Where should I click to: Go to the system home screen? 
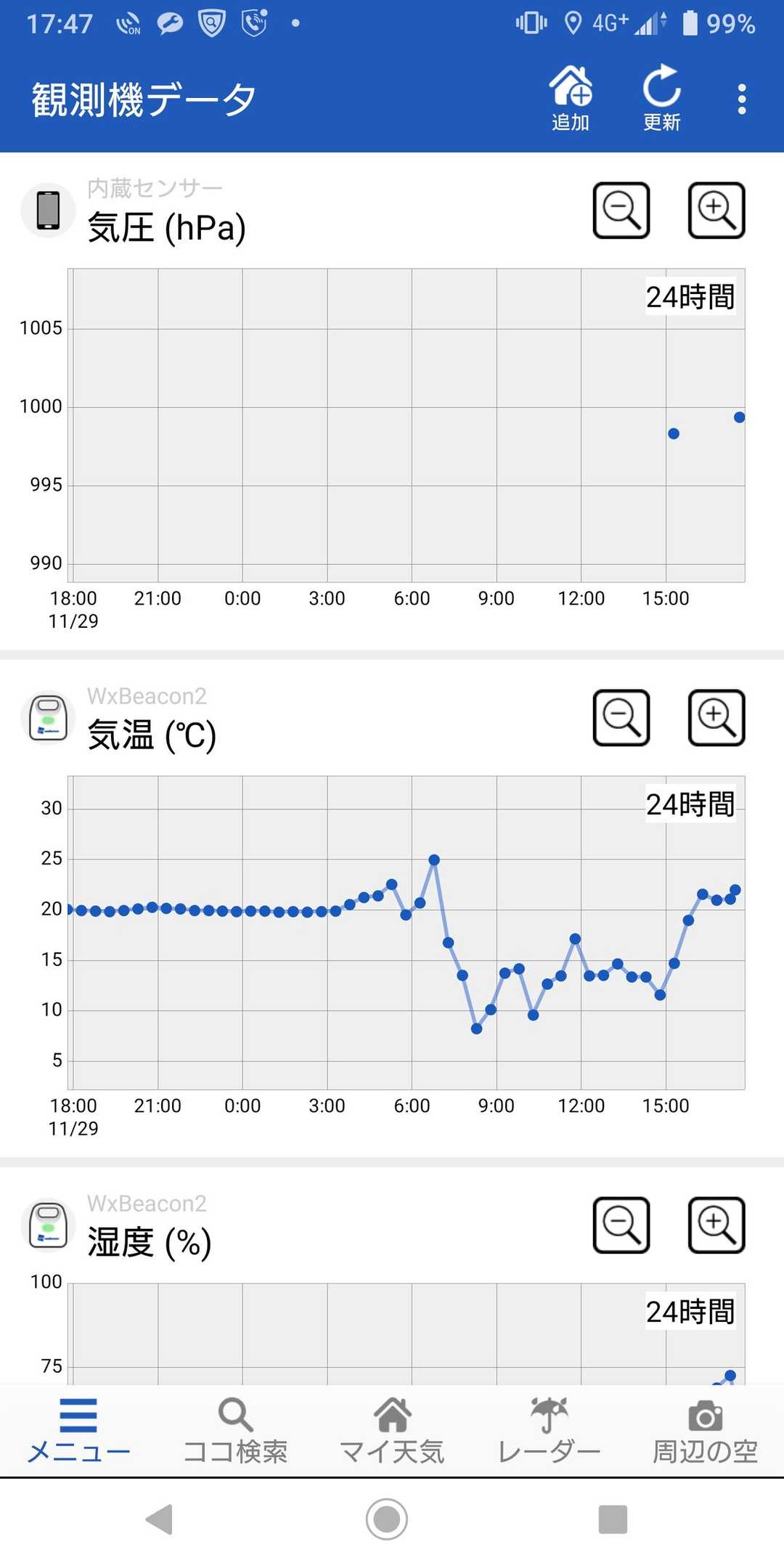(386, 1519)
